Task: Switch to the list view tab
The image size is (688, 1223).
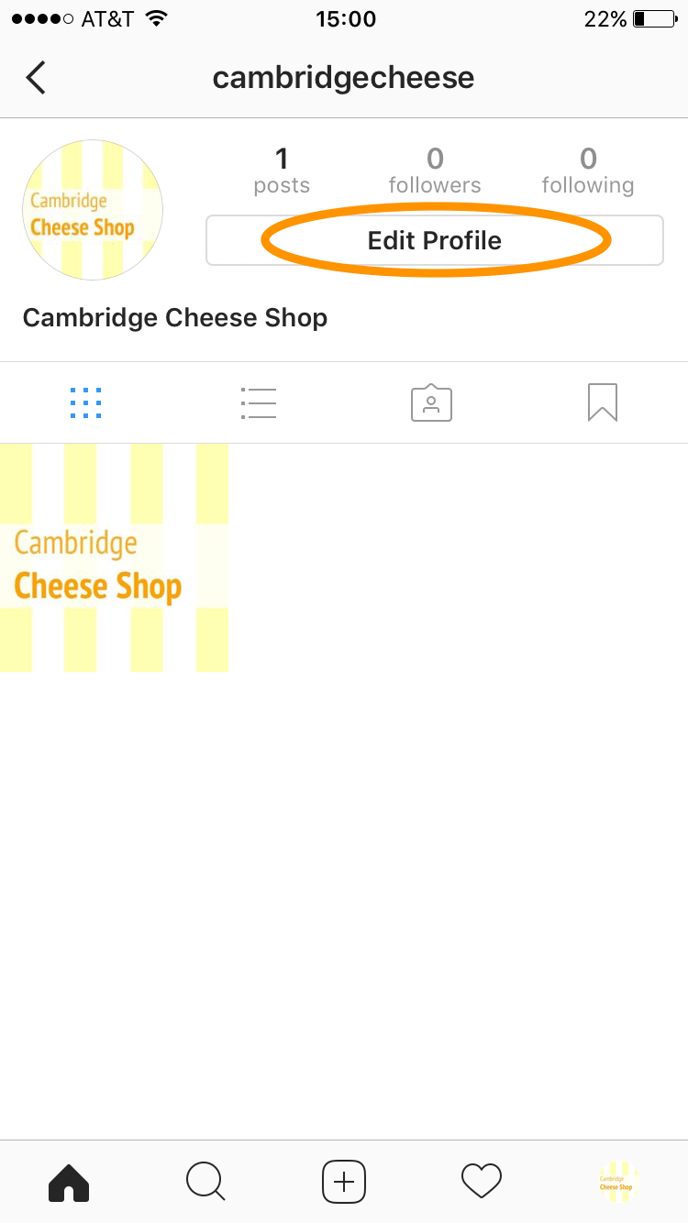Action: 258,403
